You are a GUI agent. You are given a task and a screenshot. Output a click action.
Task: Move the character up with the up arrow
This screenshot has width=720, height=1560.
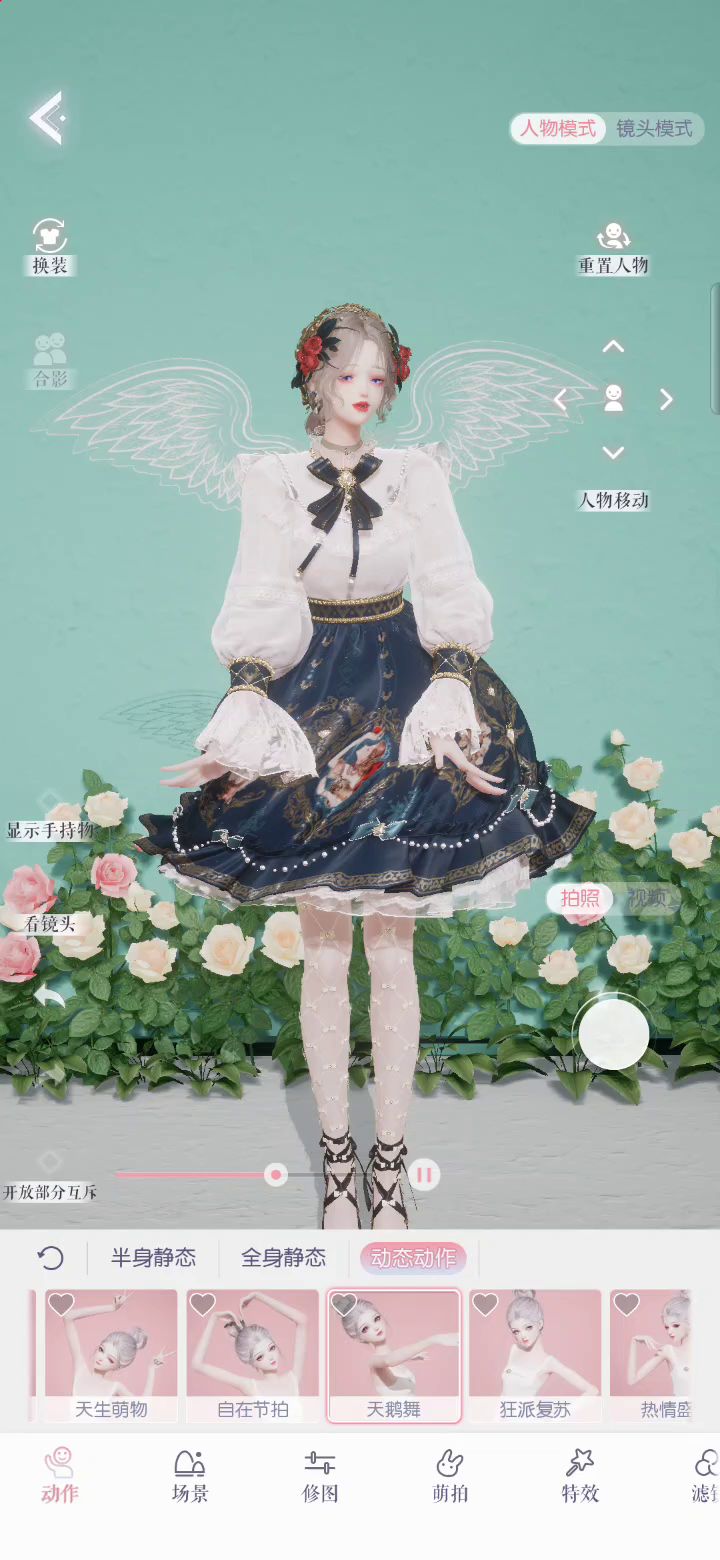(x=613, y=347)
